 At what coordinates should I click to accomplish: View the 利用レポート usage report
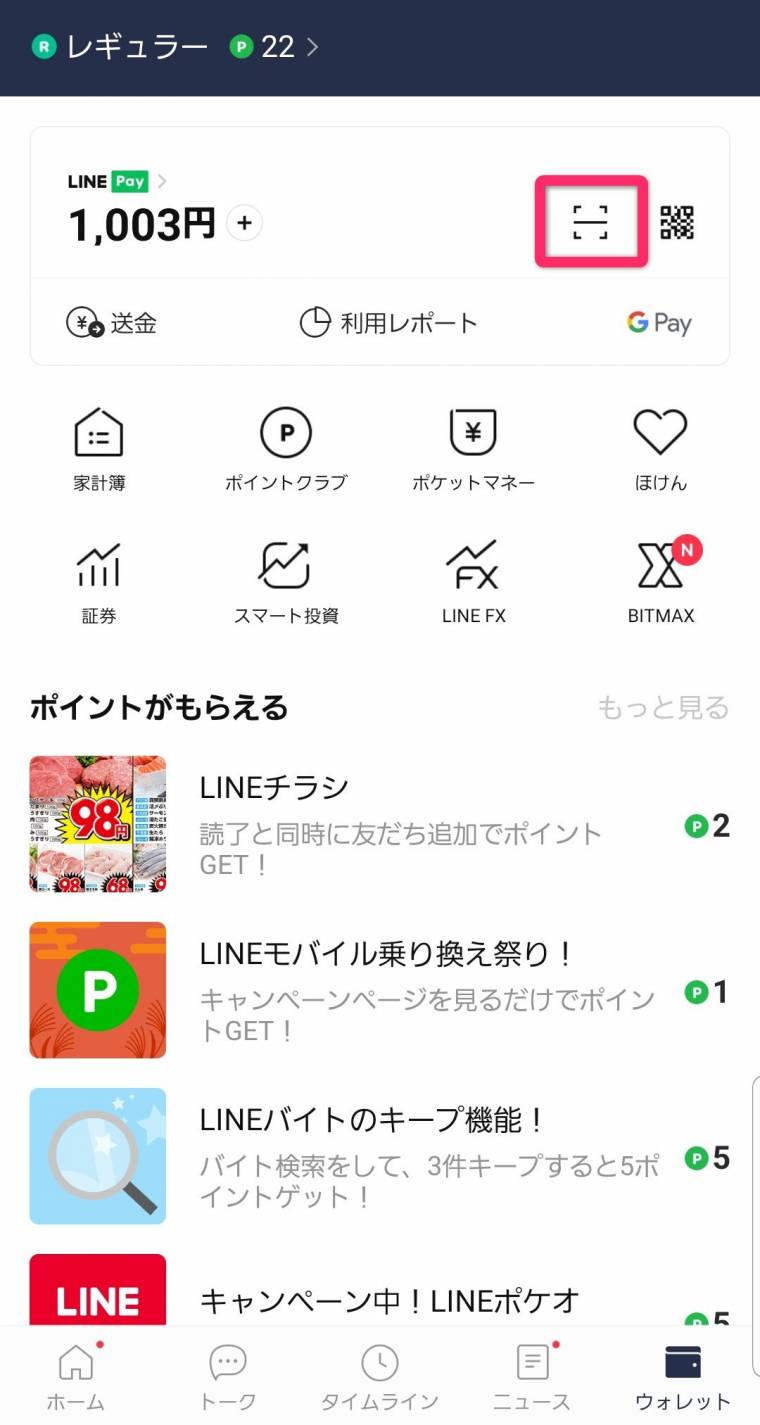click(388, 323)
